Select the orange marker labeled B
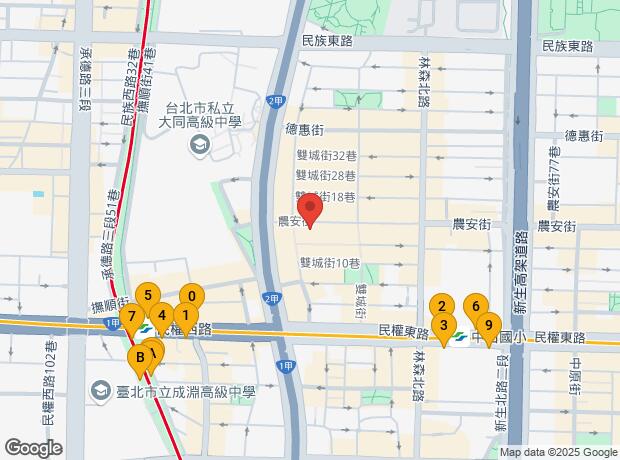The image size is (620, 460). point(141,355)
